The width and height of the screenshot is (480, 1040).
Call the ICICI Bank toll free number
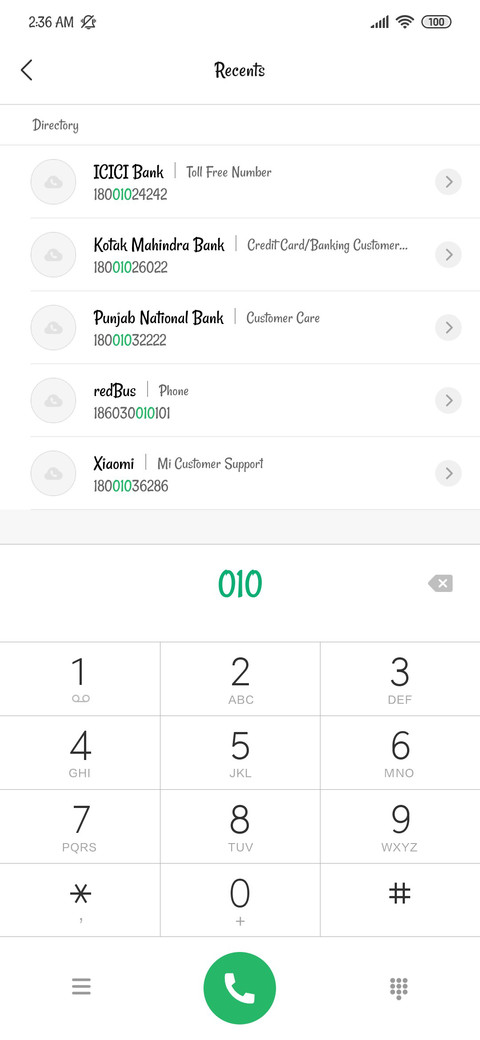pos(240,182)
